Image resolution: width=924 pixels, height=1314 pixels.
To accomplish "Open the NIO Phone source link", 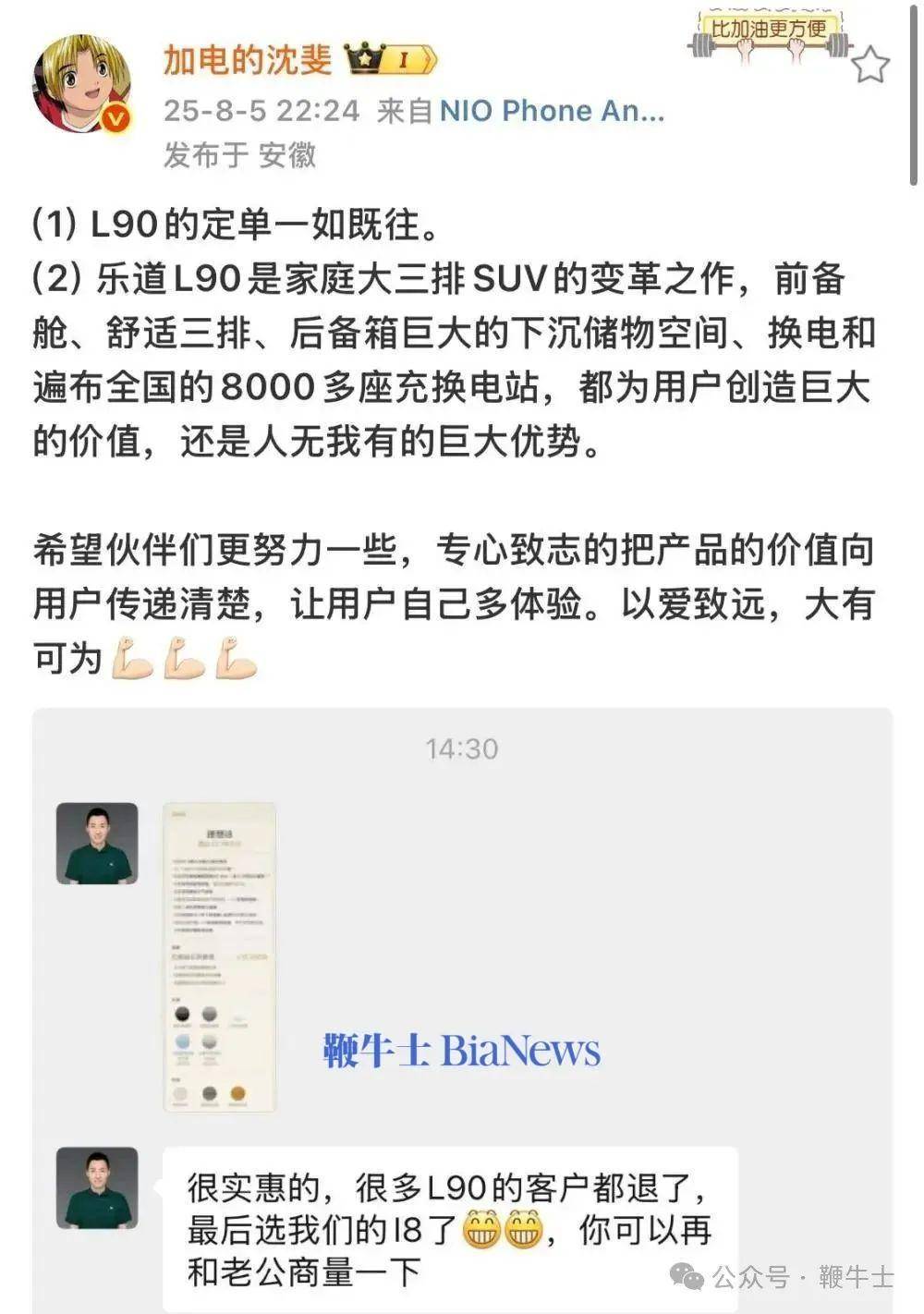I will tap(551, 111).
